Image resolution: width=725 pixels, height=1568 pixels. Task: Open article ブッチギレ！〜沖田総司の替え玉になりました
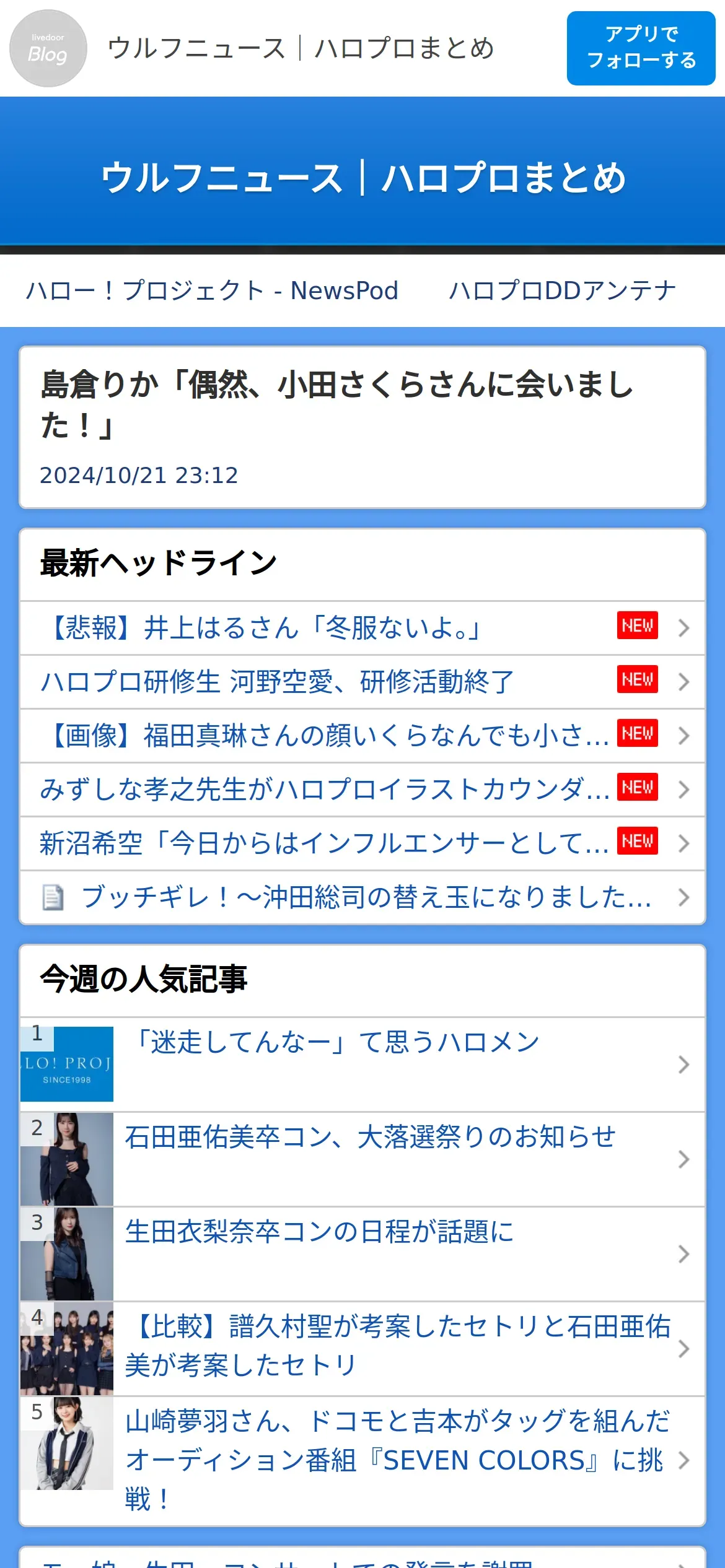[362, 897]
